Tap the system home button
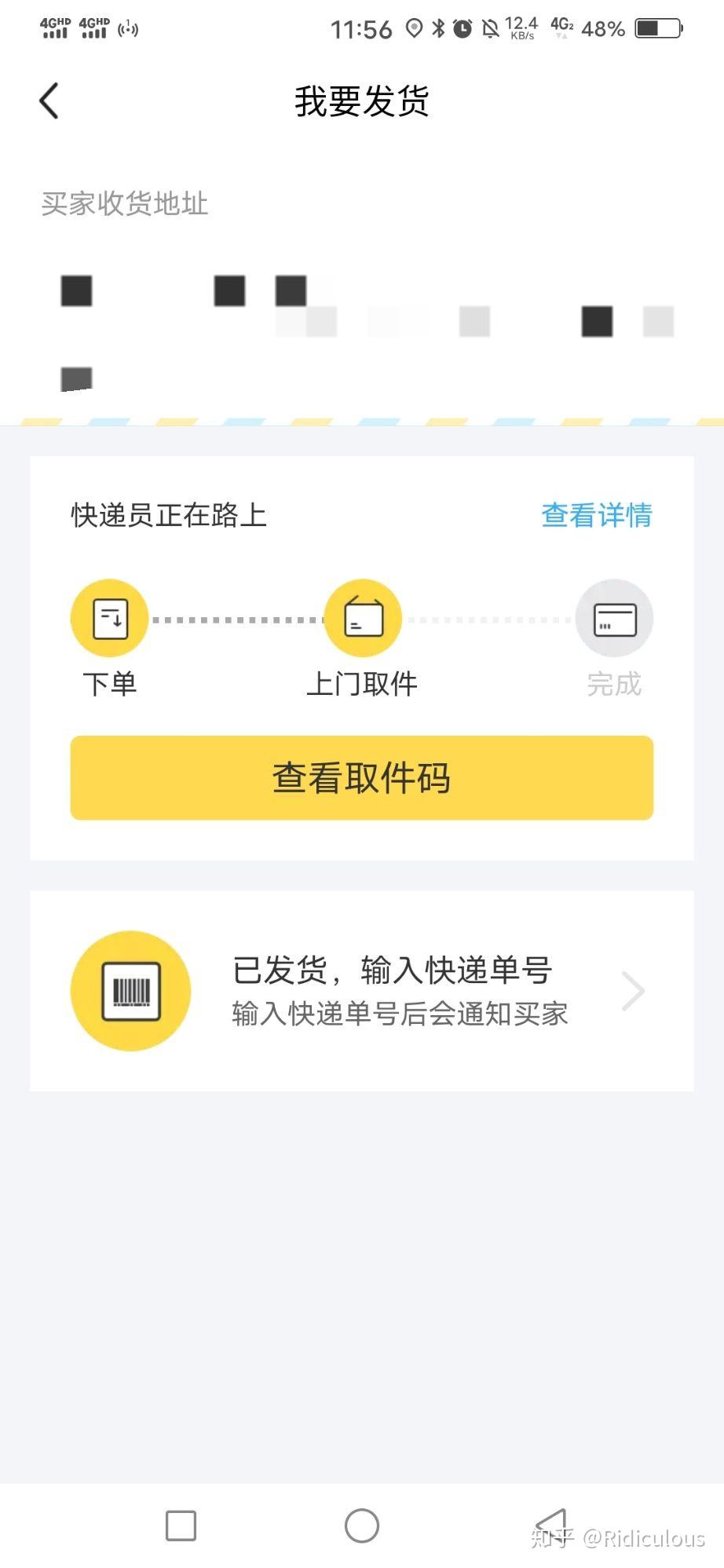Screen dimensions: 724x1568 (x=362, y=1526)
